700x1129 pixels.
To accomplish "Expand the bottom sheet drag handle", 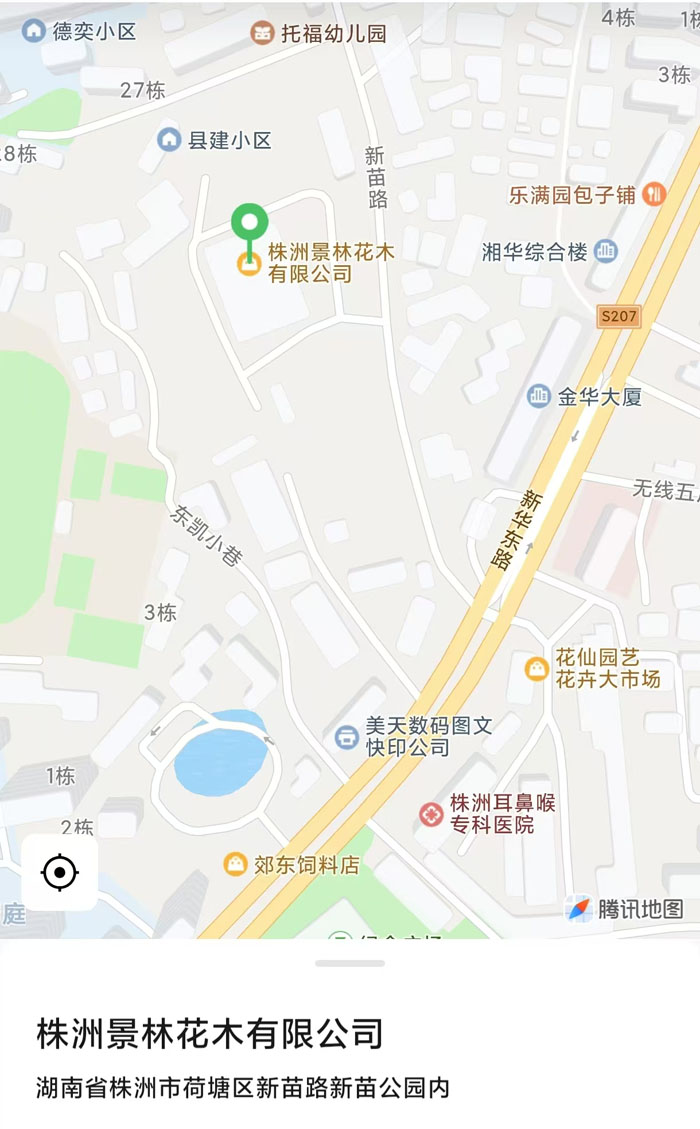I will pyautogui.click(x=349, y=963).
